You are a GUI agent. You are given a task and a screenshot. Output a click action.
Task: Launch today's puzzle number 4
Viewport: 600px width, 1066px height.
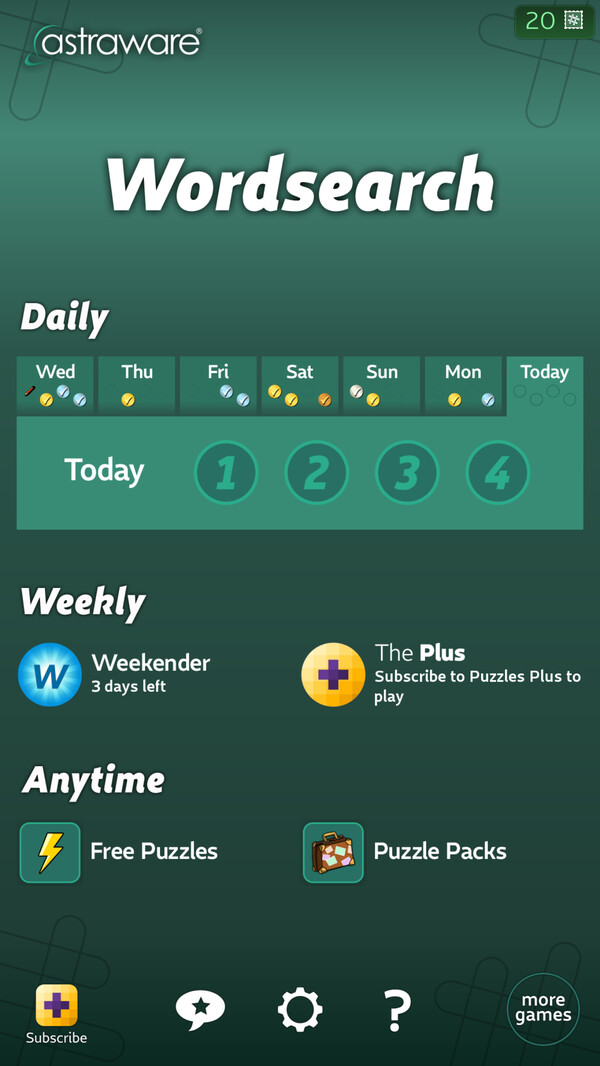pyautogui.click(x=497, y=473)
